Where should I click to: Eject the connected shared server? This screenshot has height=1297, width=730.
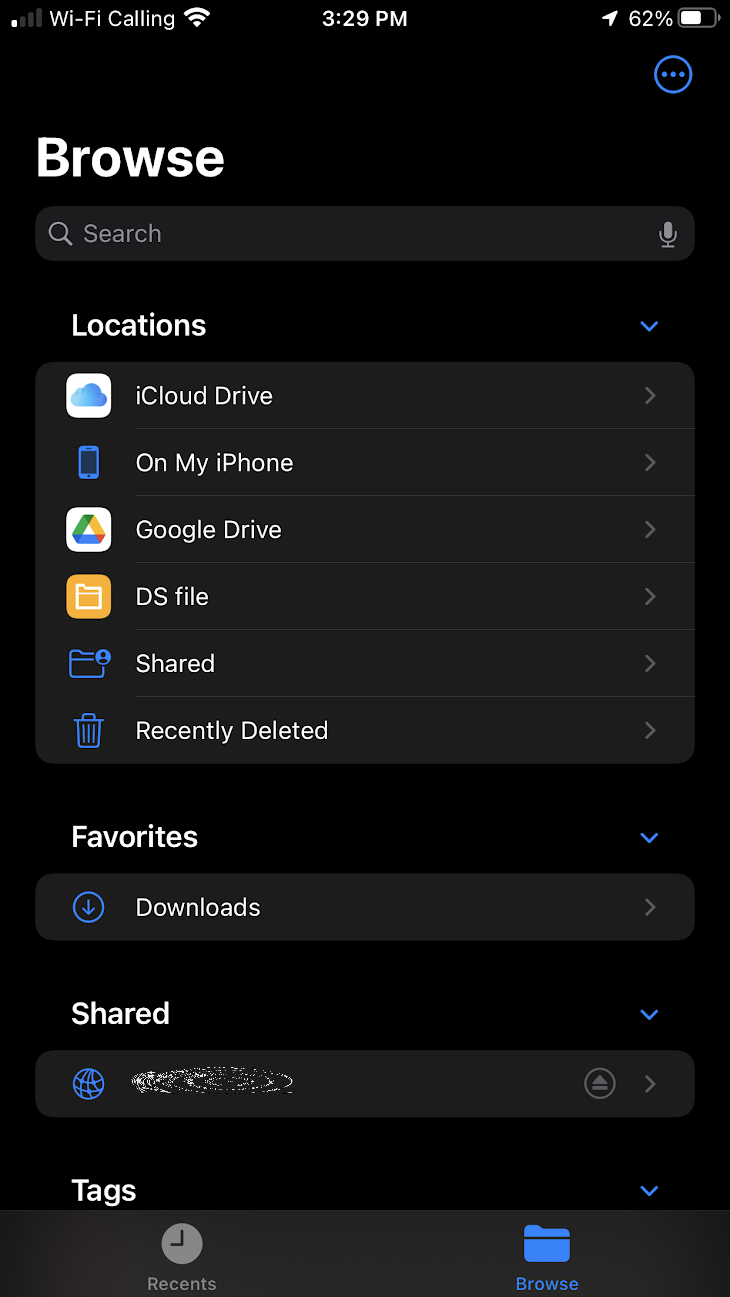pyautogui.click(x=600, y=1083)
